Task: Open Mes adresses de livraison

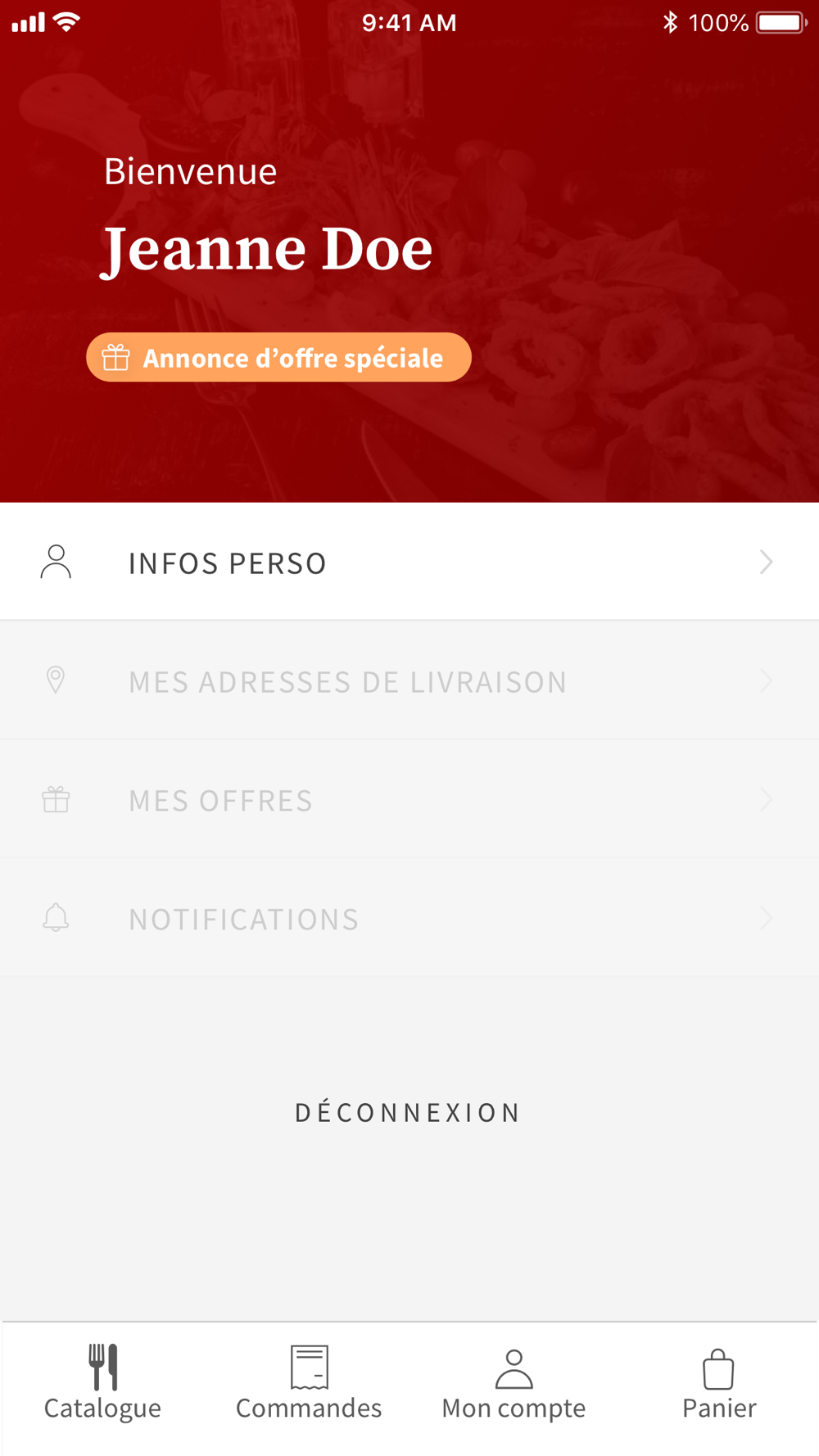Action: (409, 681)
